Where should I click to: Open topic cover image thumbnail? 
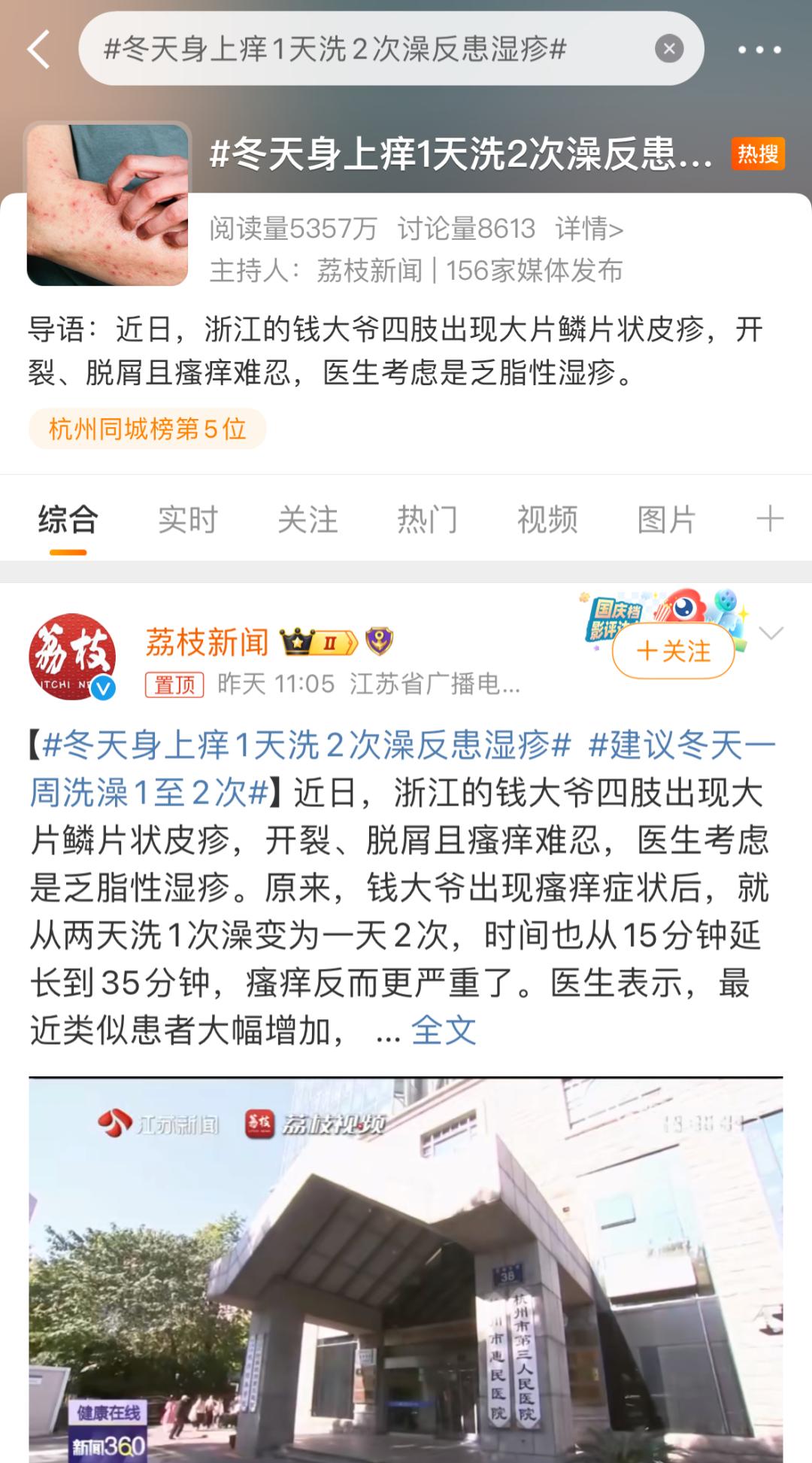(108, 205)
